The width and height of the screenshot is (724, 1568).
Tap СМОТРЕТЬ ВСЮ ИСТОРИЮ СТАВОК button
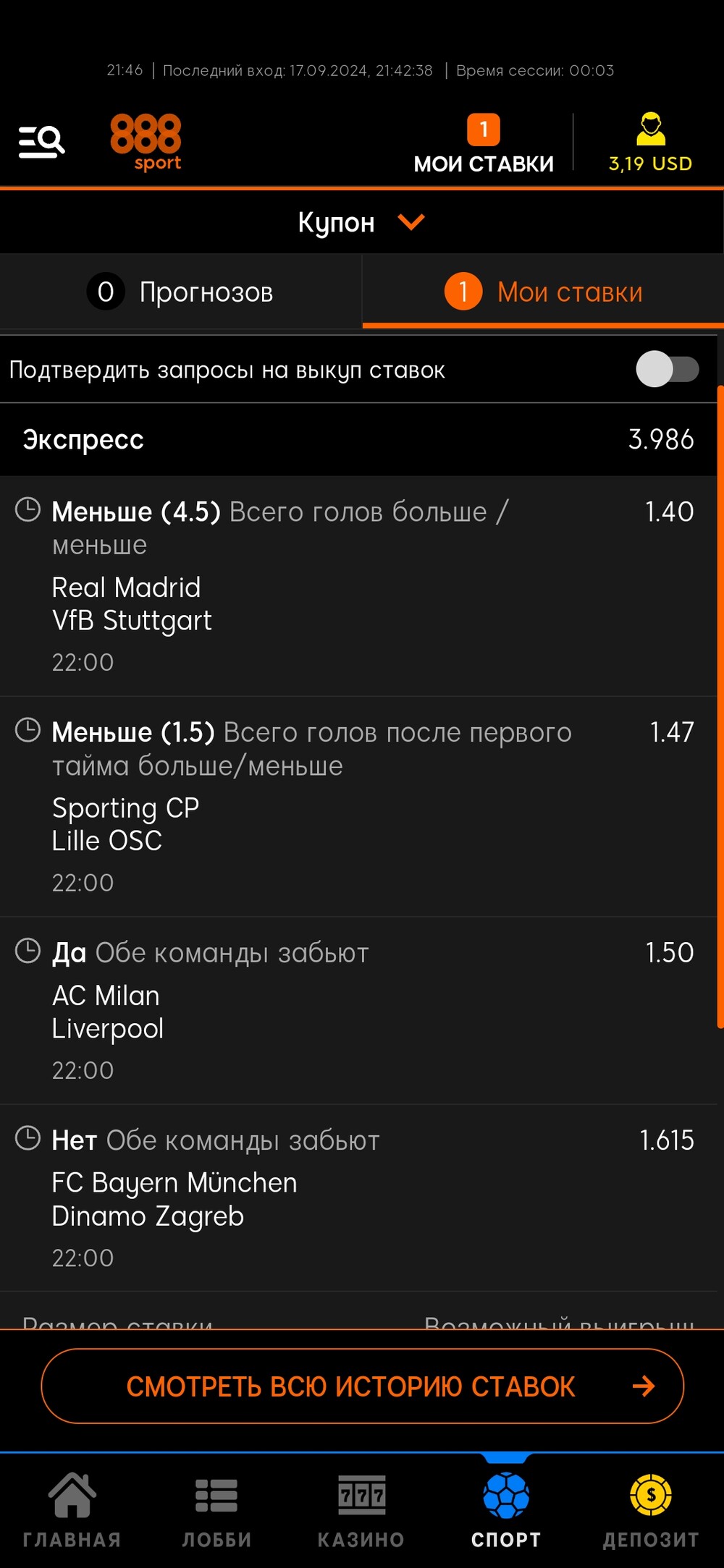click(362, 1386)
